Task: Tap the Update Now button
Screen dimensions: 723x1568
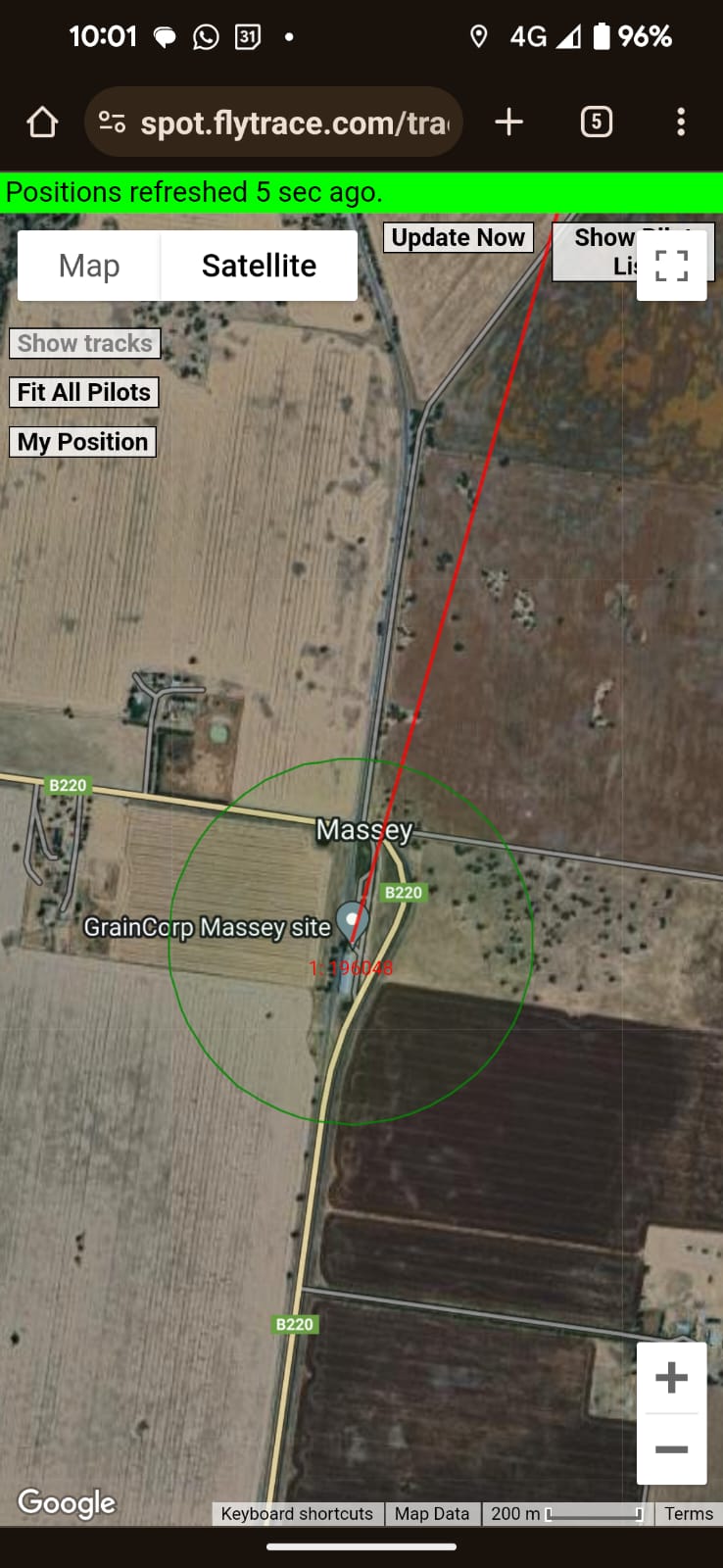Action: [458, 238]
